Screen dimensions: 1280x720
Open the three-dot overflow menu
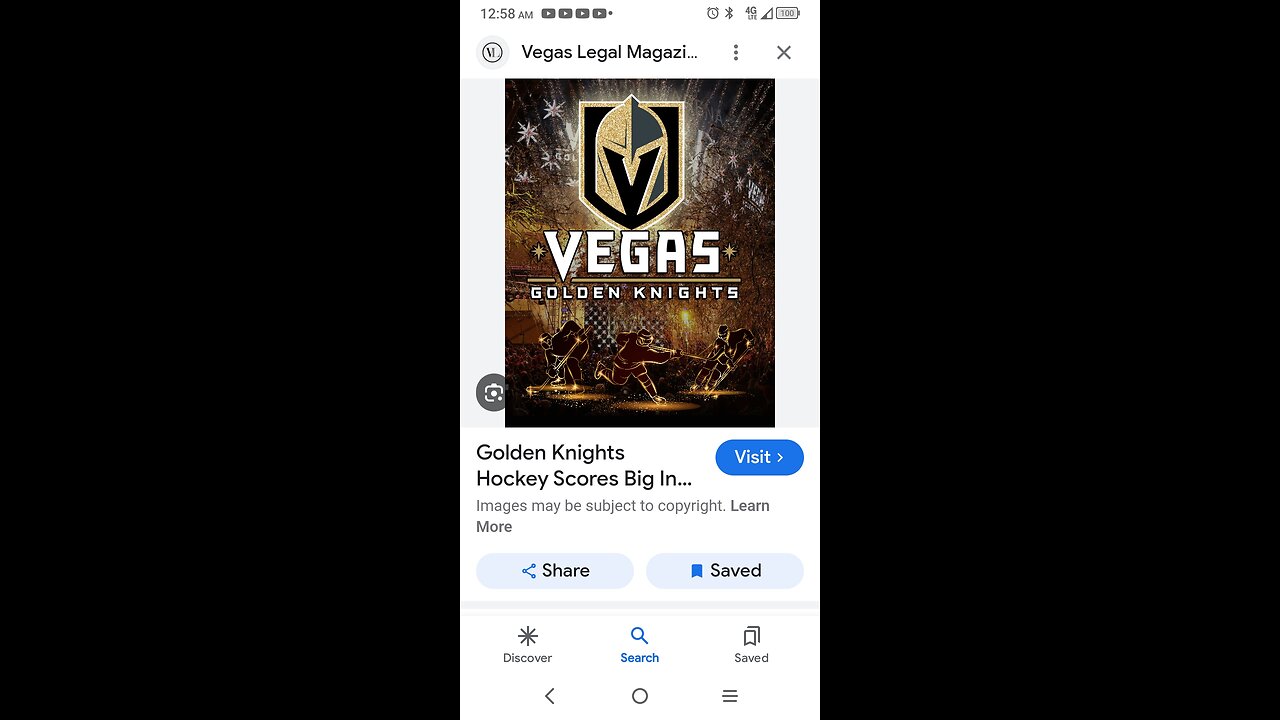[x=736, y=52]
